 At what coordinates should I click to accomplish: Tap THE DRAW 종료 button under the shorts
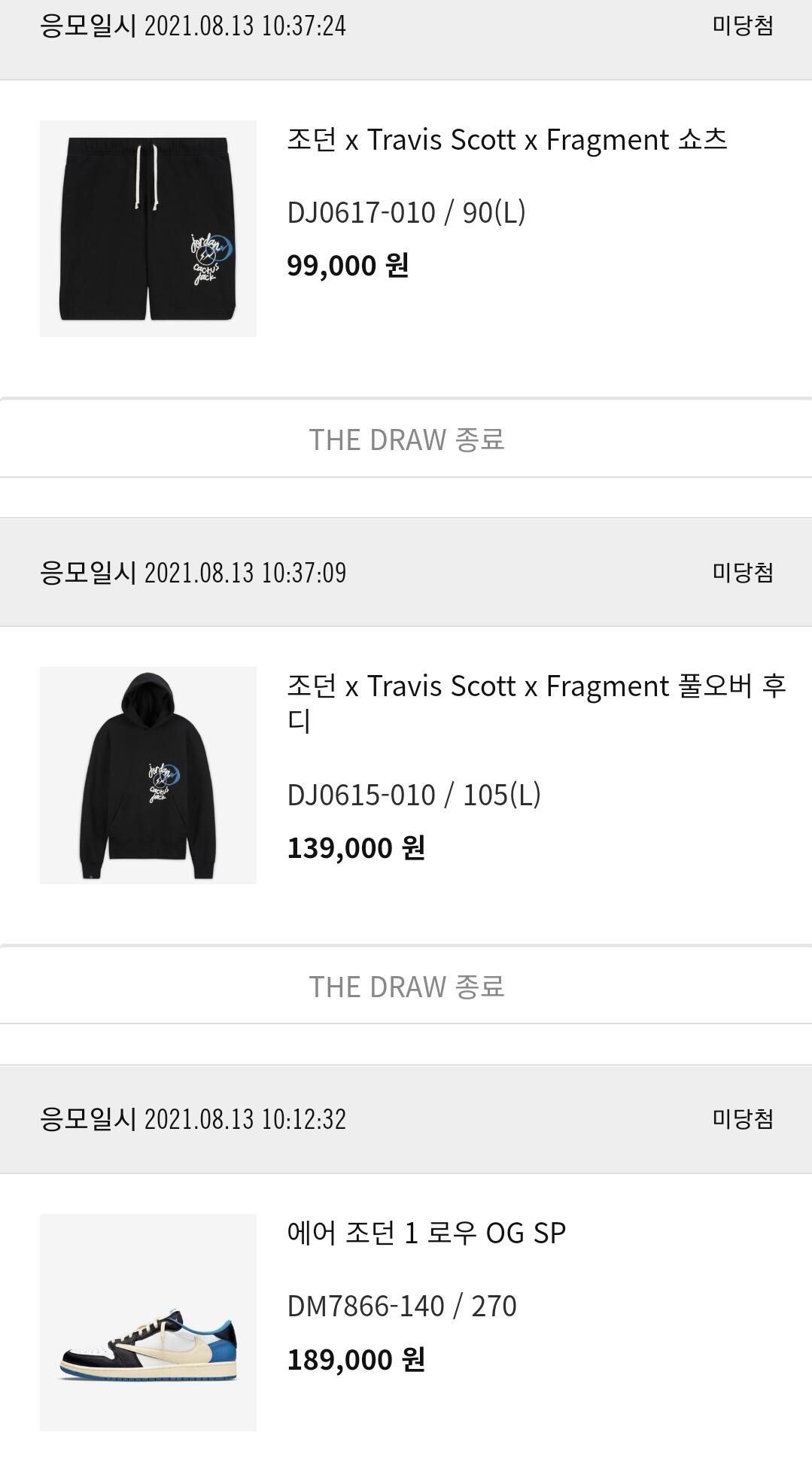tap(406, 440)
